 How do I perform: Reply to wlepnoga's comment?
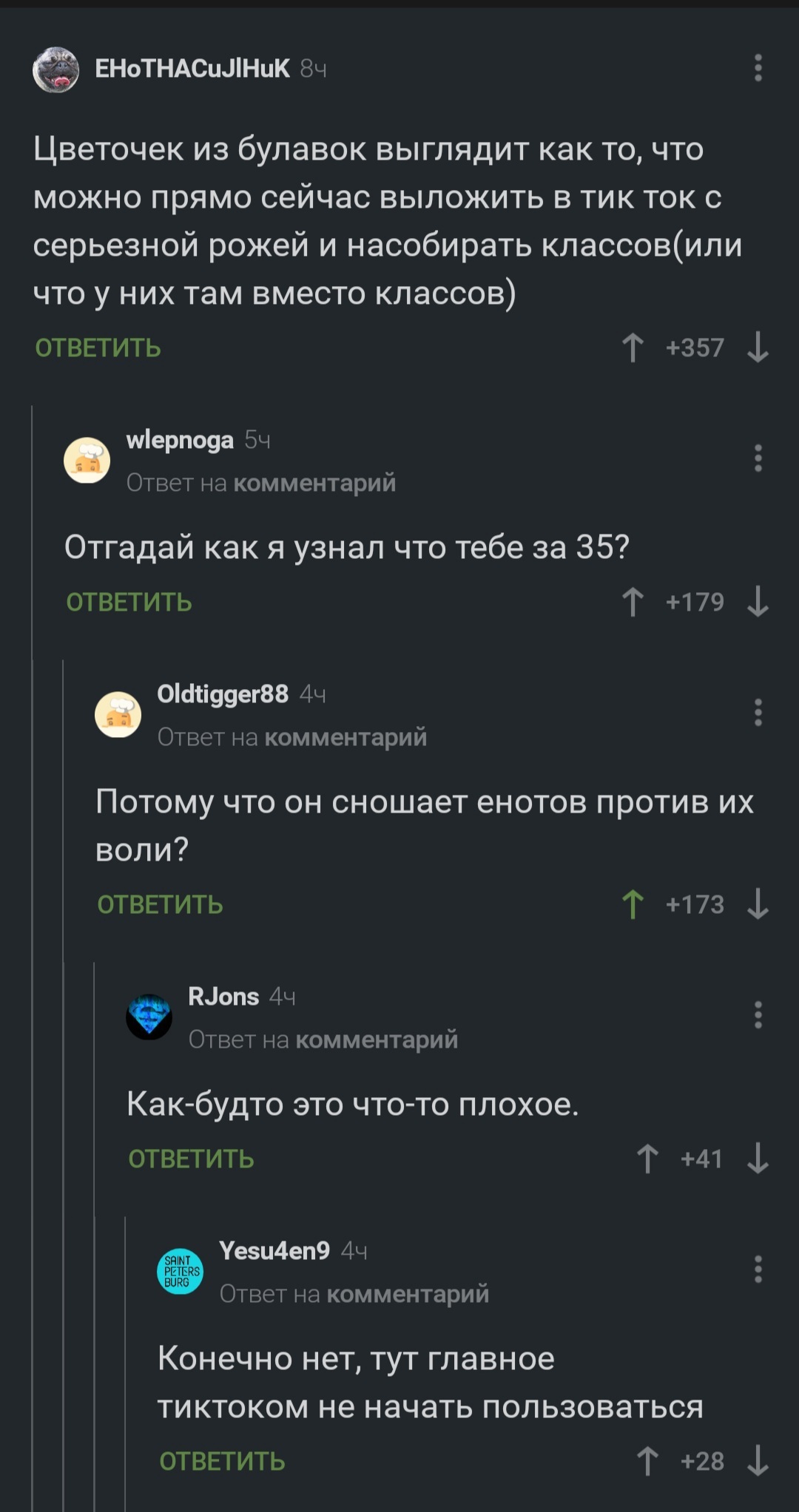tap(129, 602)
